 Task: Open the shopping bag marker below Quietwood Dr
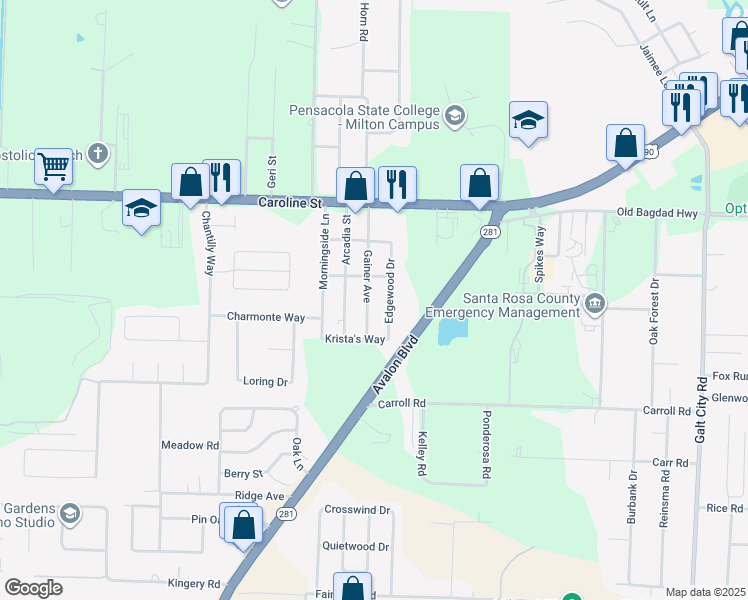(352, 589)
